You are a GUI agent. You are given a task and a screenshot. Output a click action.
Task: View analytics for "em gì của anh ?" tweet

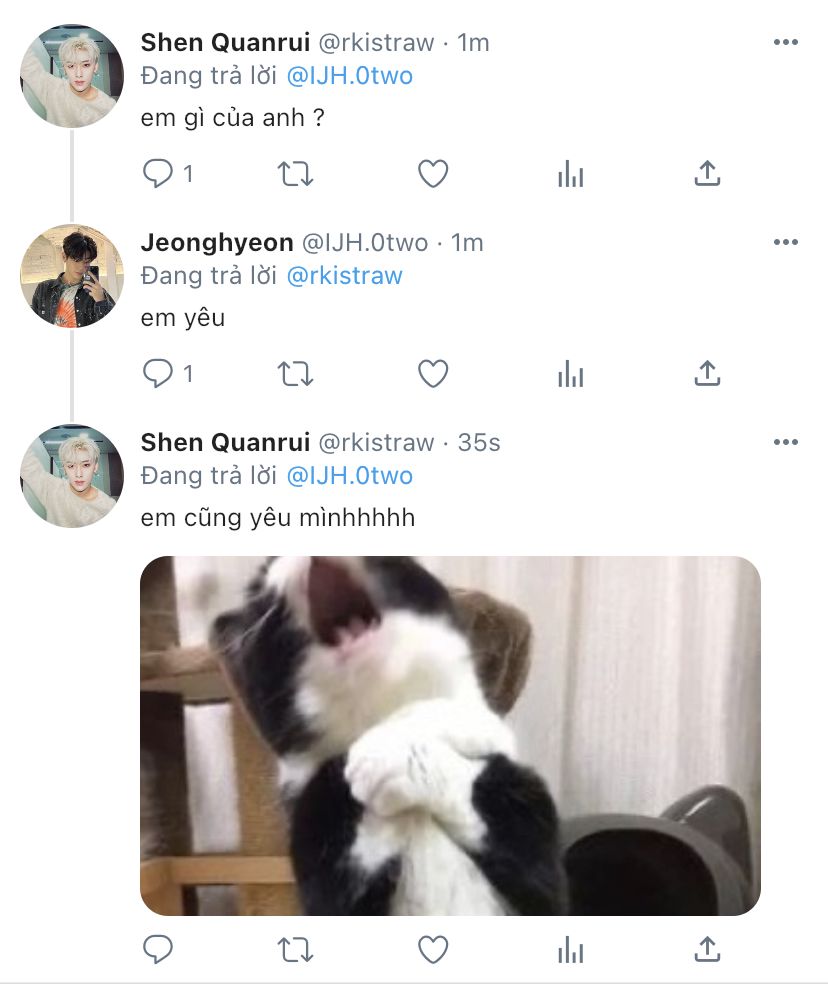click(x=570, y=175)
